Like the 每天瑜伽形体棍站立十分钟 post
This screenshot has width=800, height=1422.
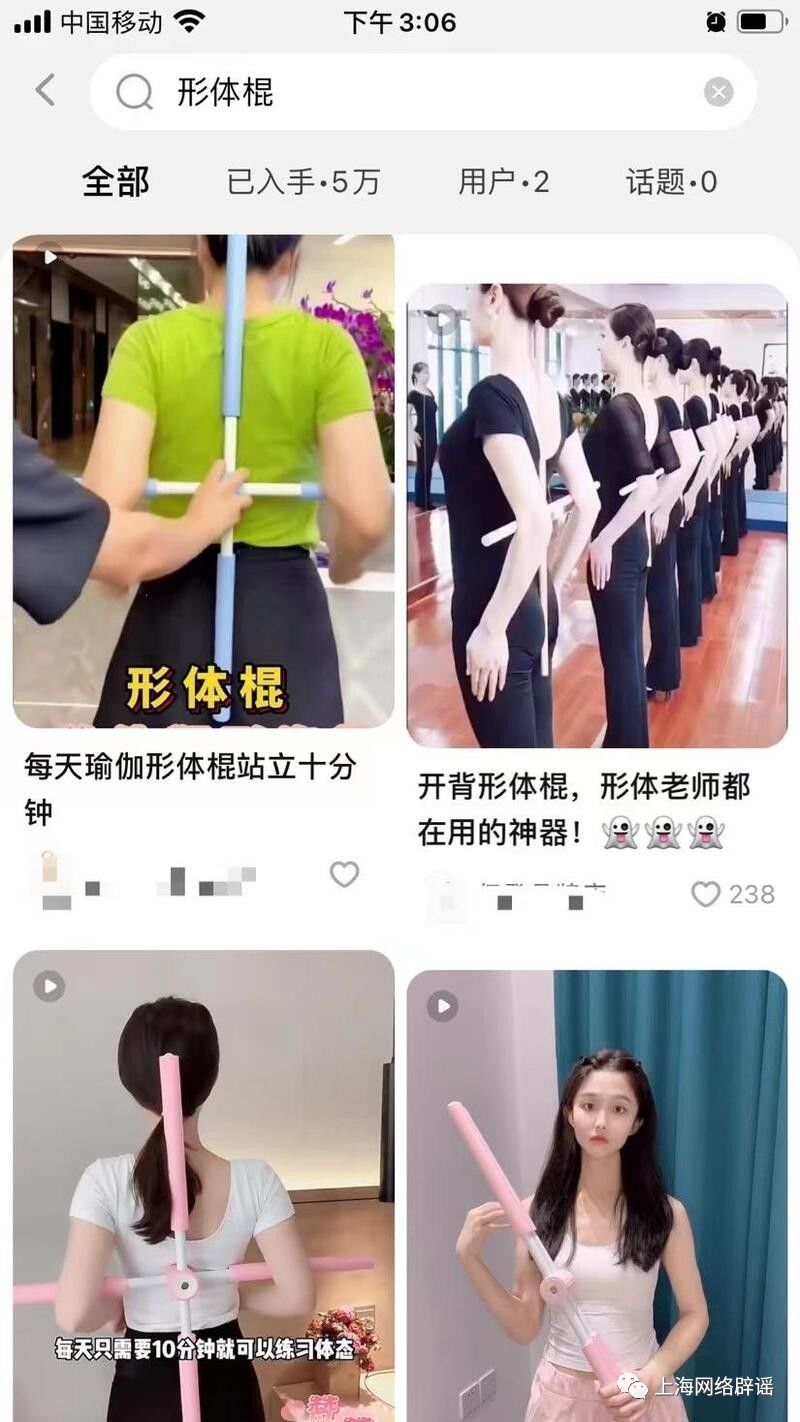pos(344,875)
